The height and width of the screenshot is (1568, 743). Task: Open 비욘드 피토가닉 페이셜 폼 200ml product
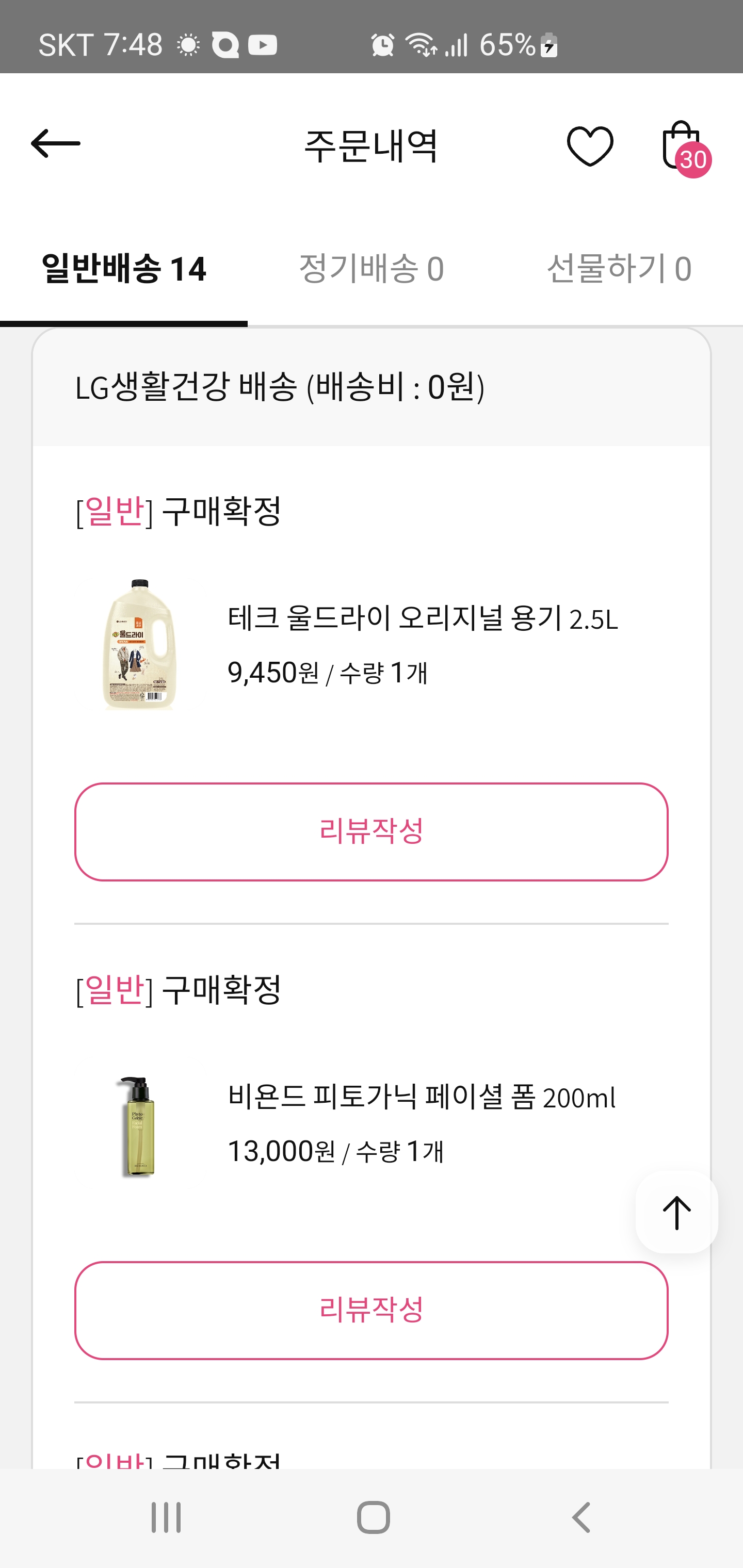click(421, 1098)
